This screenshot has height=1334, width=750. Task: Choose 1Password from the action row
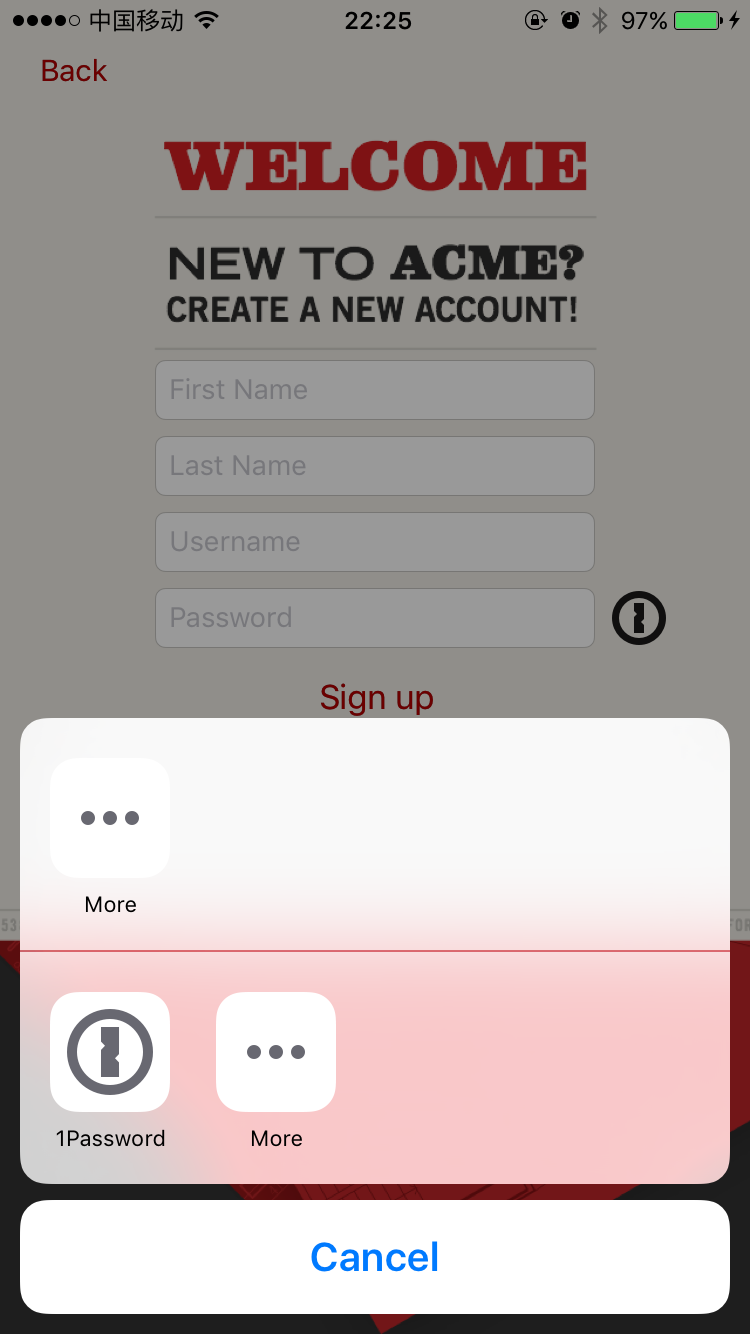click(x=110, y=1052)
